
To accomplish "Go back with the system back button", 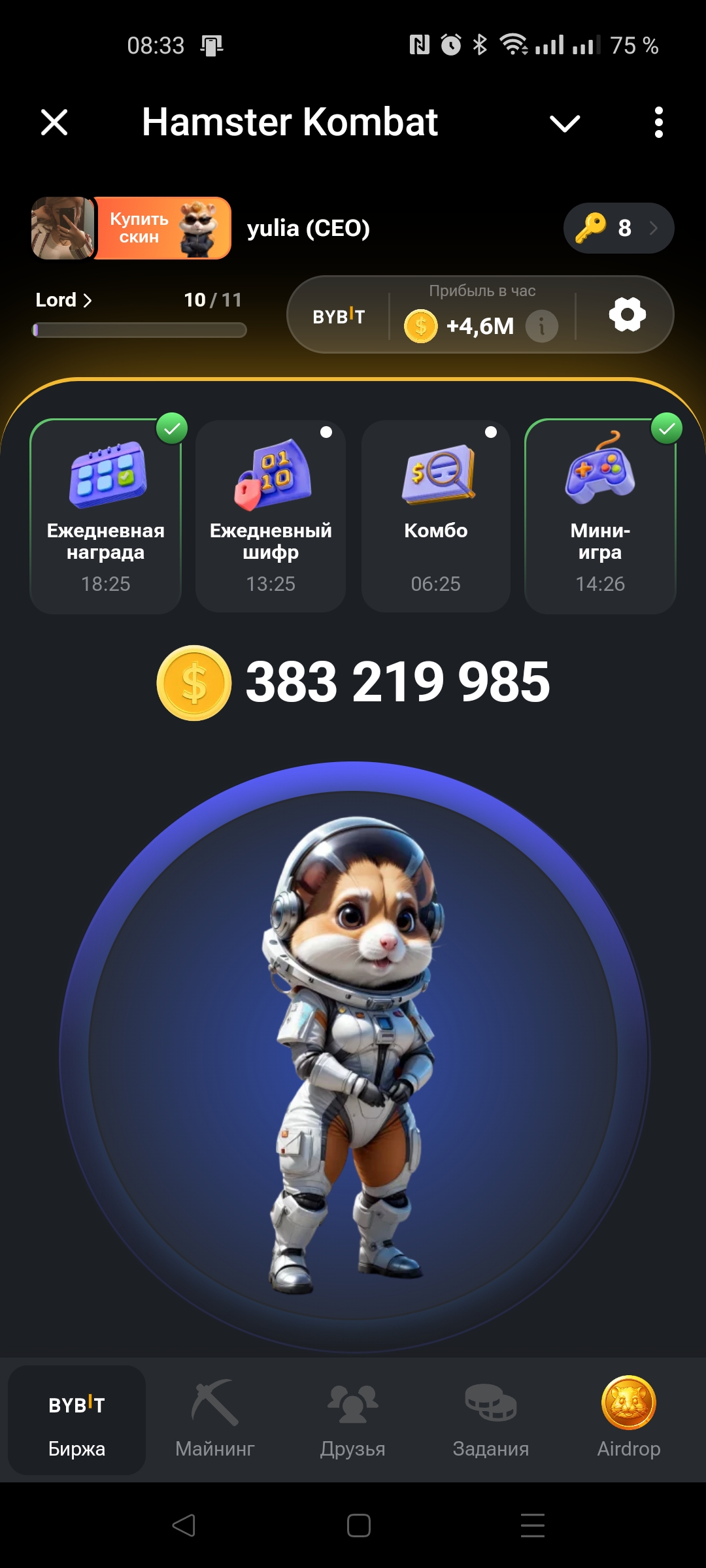I will 184,1526.
